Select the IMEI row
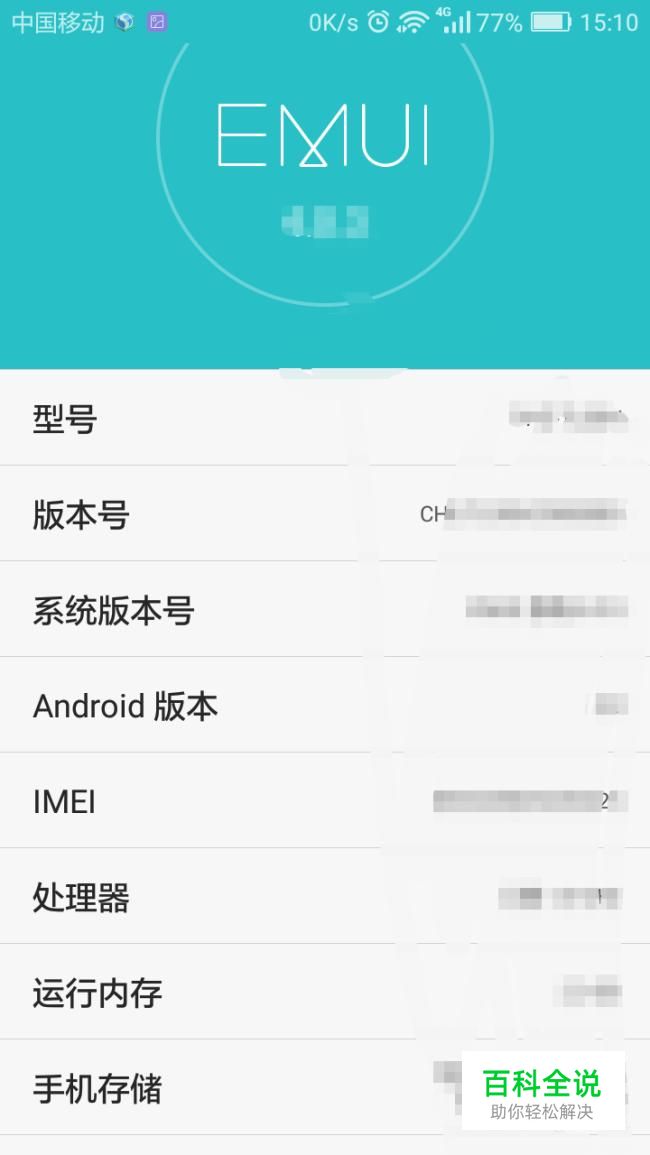Image resolution: width=650 pixels, height=1155 pixels. pyautogui.click(x=325, y=801)
